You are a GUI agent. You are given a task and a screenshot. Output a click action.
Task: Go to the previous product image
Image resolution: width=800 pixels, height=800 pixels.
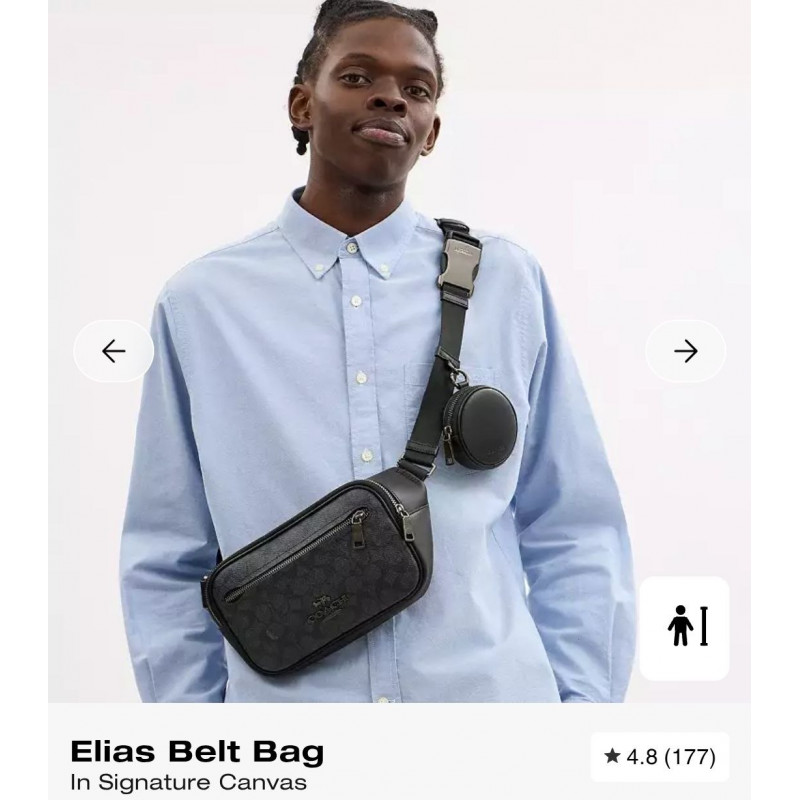(114, 351)
